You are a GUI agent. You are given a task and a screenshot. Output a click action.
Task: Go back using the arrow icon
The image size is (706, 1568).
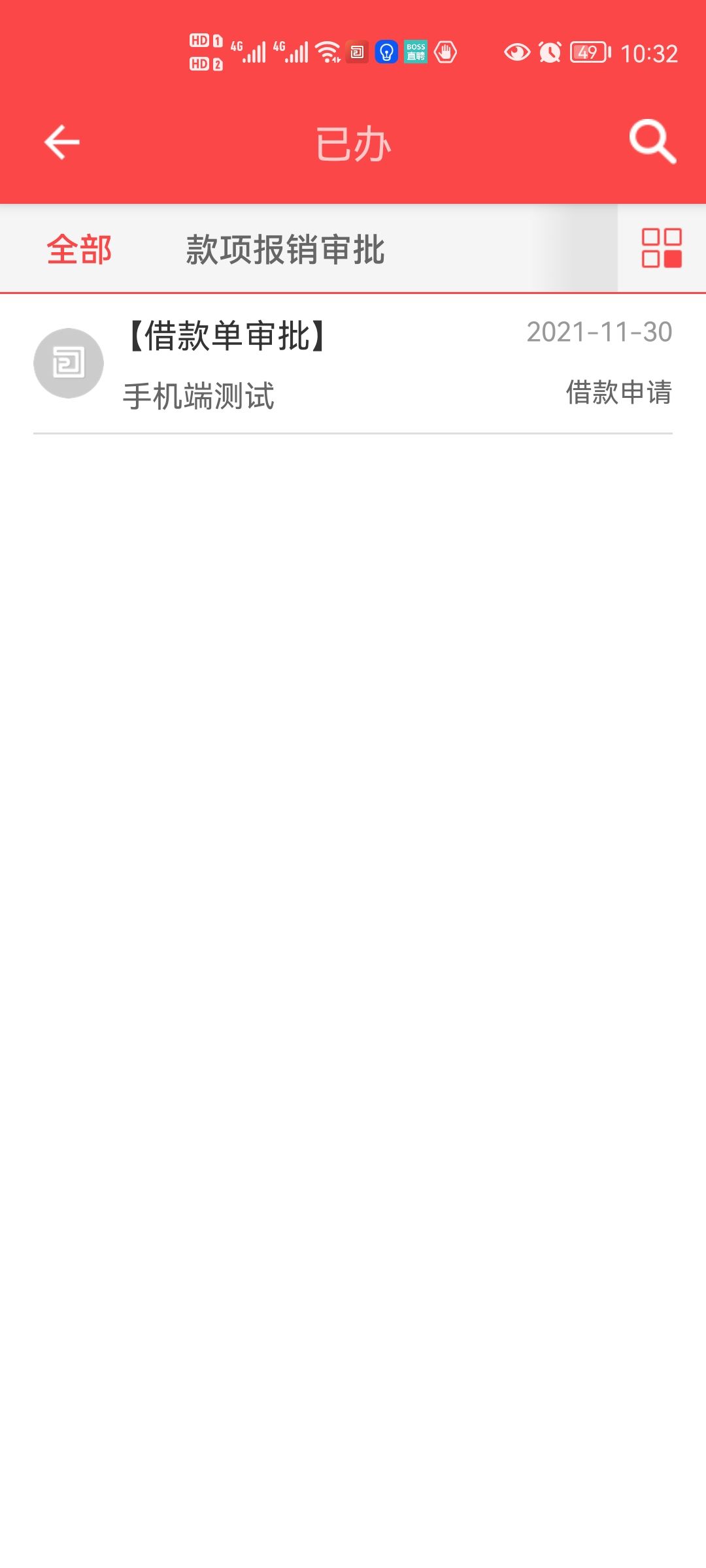click(x=62, y=142)
